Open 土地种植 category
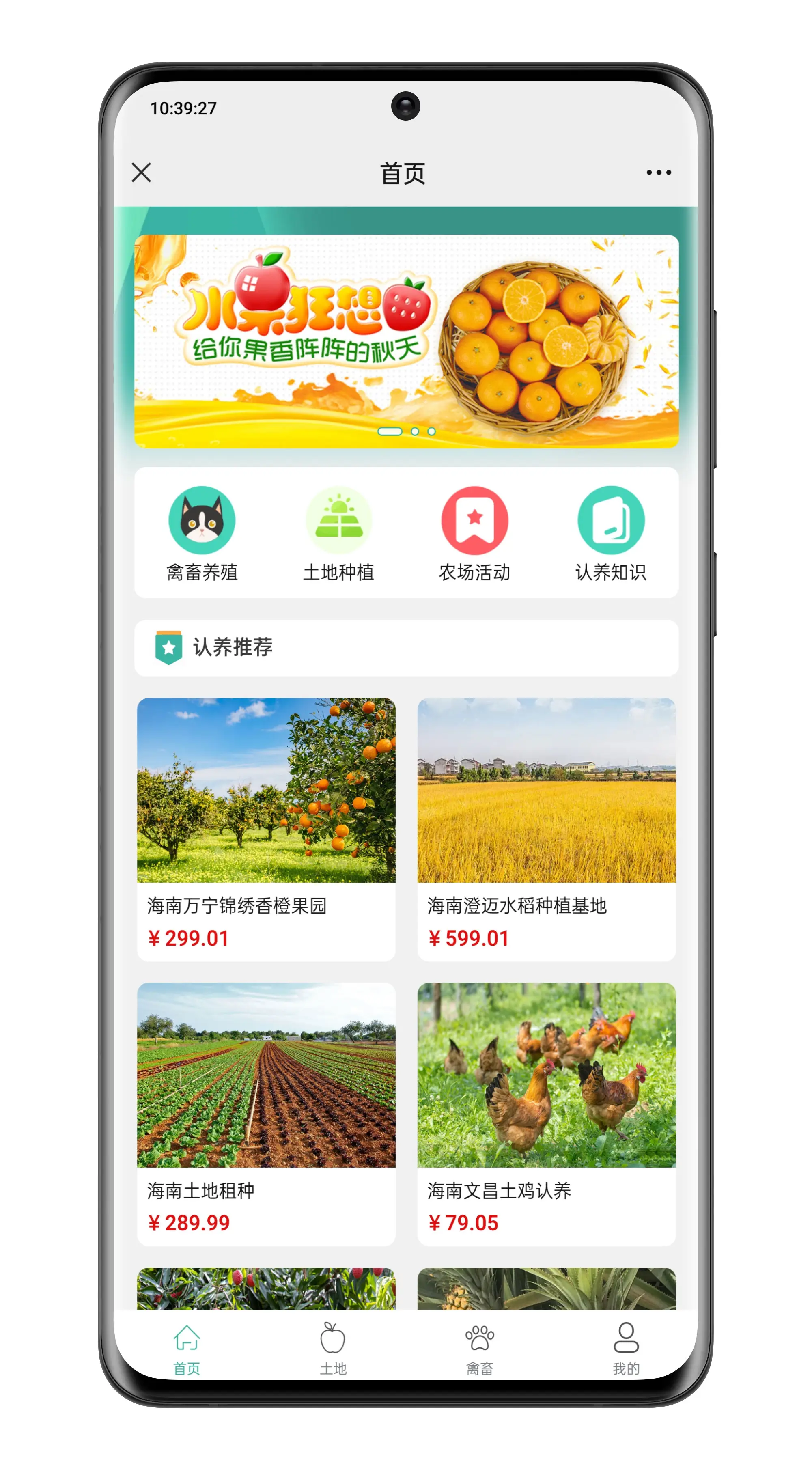 (338, 533)
